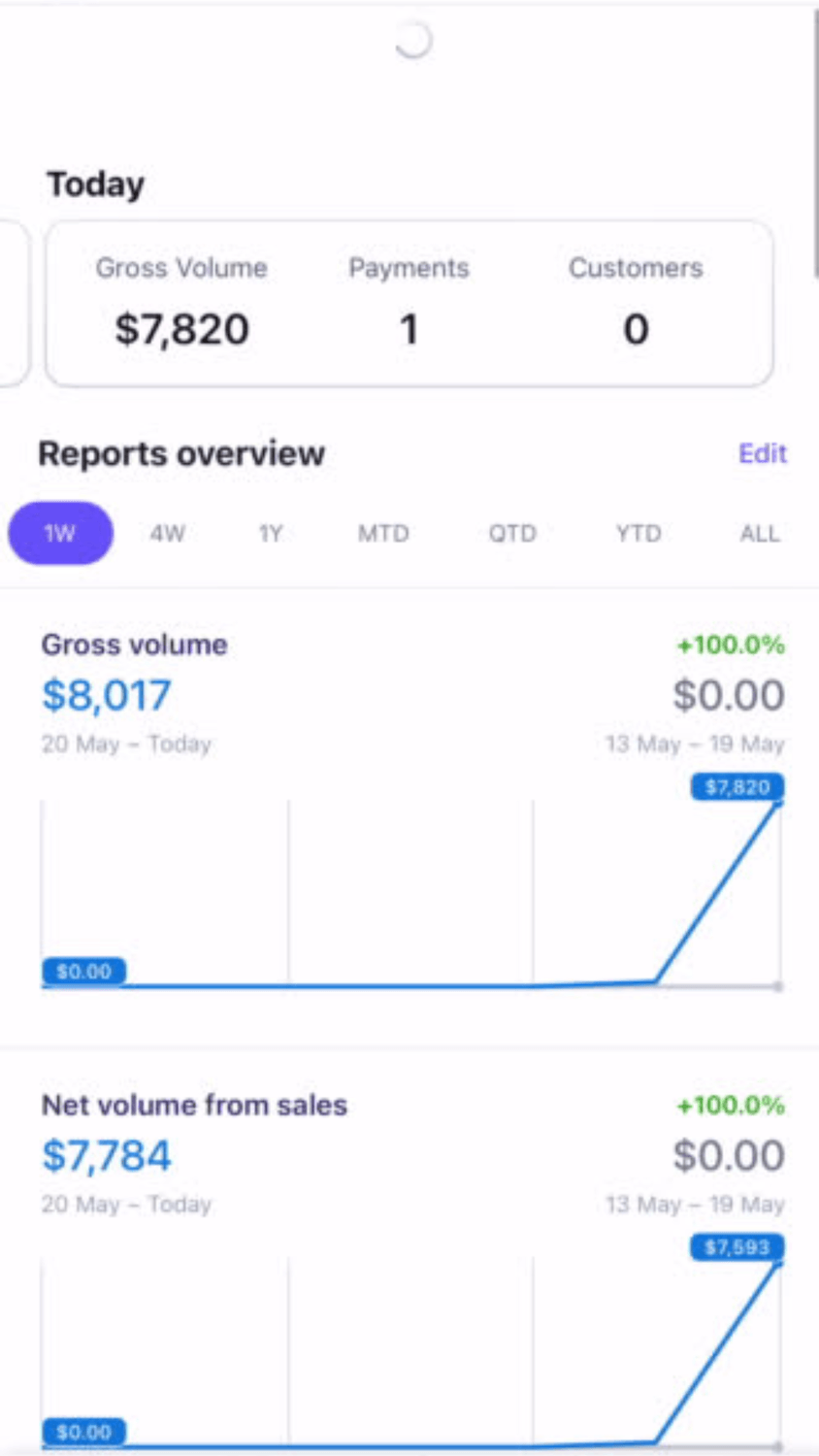The image size is (819, 1456).
Task: Show year-to-date YTD reports
Action: (638, 533)
